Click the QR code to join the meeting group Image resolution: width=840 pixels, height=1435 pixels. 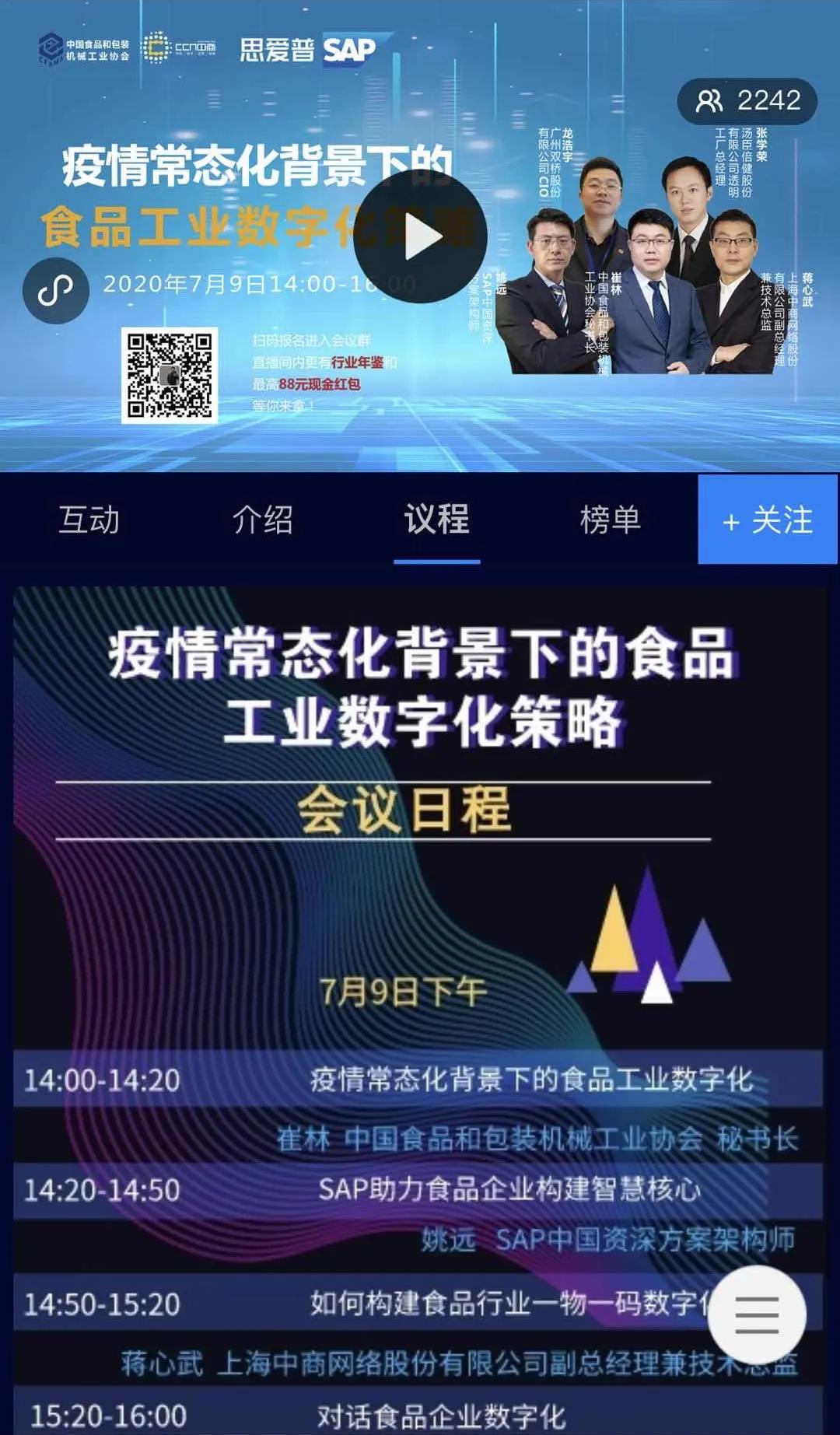170,375
